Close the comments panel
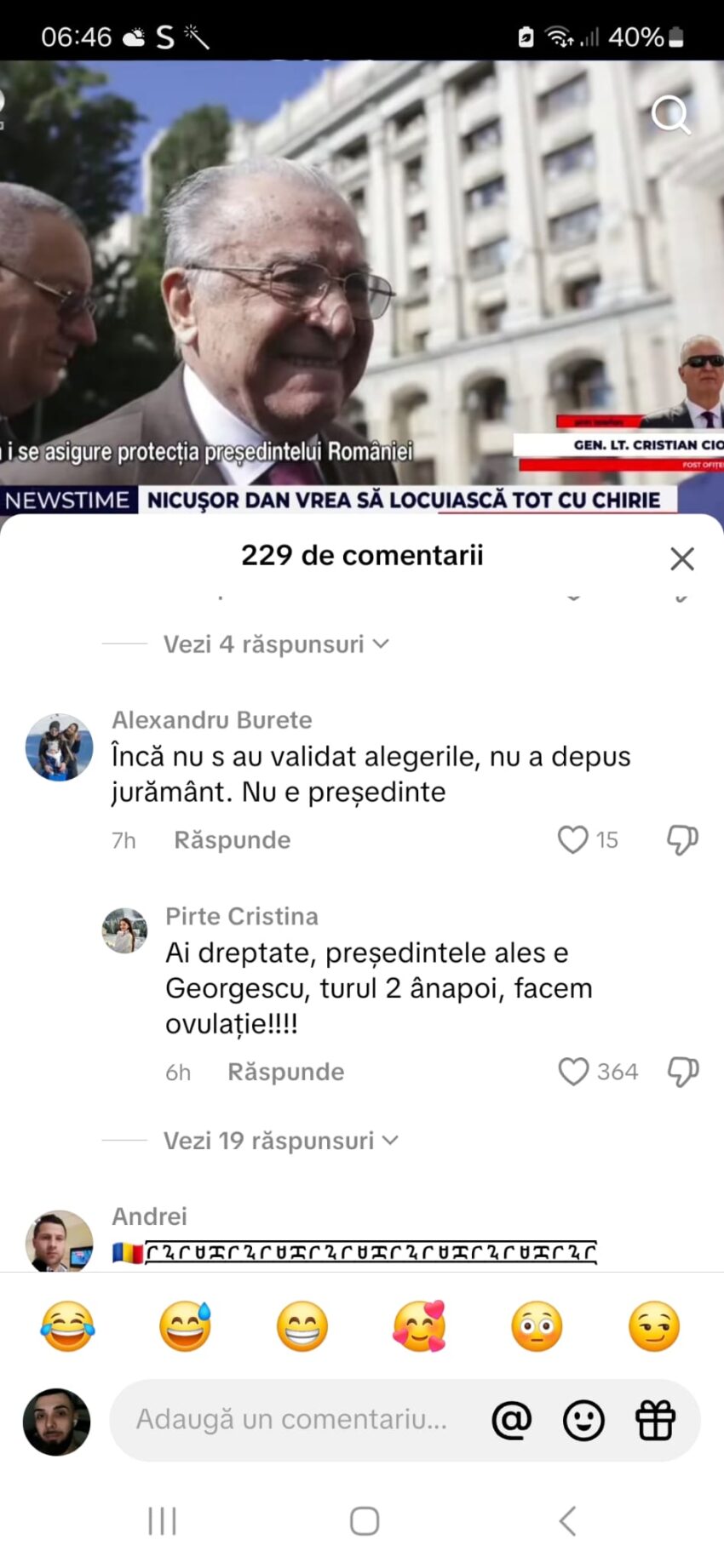 (x=681, y=558)
